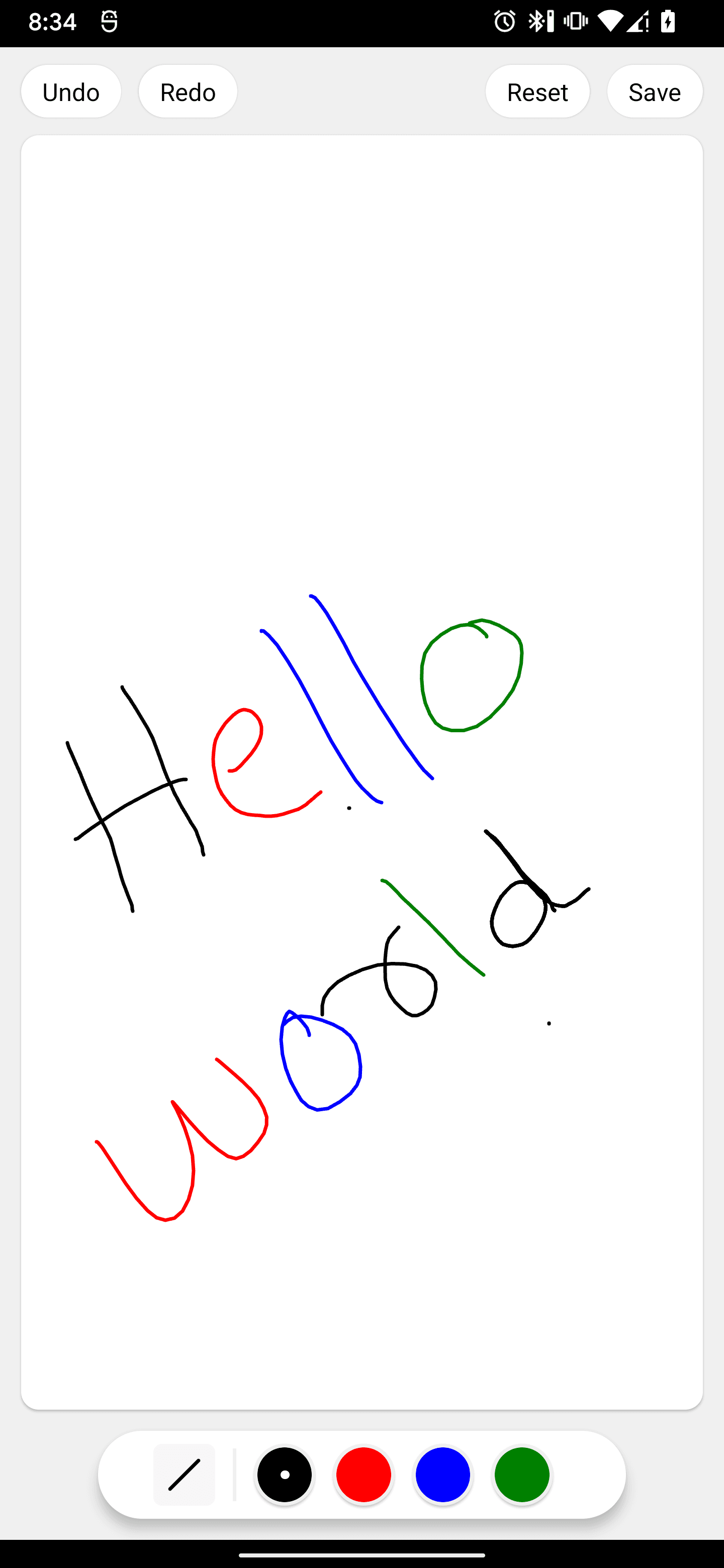Tap the clock in the status bar
The height and width of the screenshot is (1568, 724).
click(x=52, y=22)
